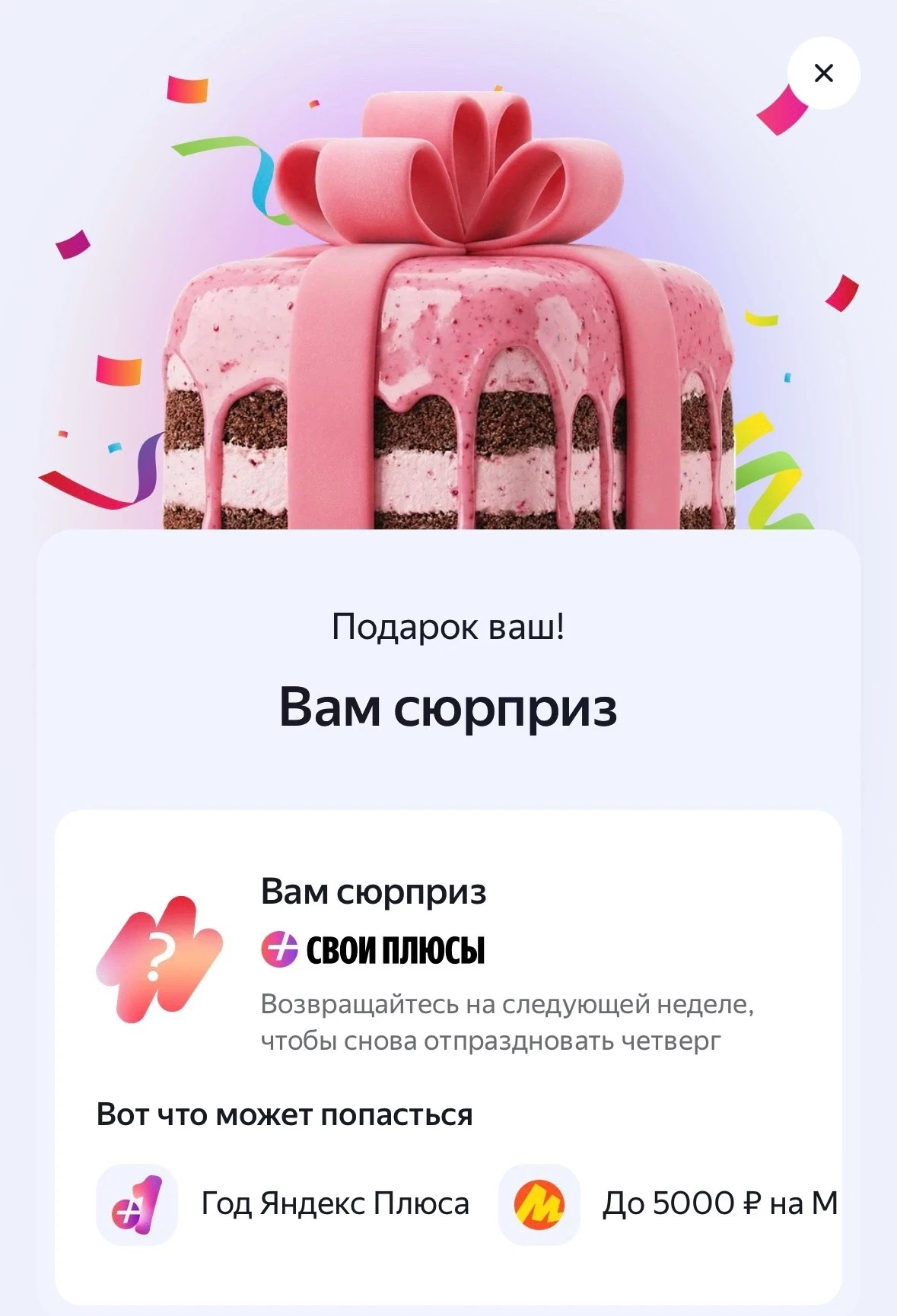The image size is (897, 1316).
Task: Open the 'Год Яндекс Плюса' prize item
Action: tap(283, 1204)
